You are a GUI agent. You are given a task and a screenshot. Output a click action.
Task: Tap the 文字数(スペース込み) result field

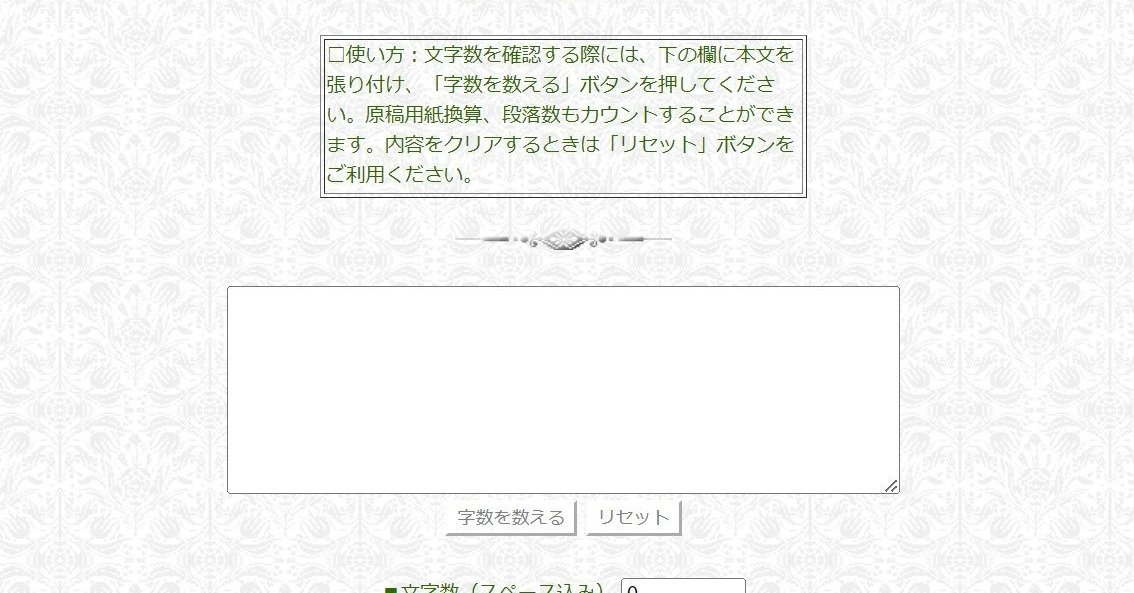pyautogui.click(x=683, y=586)
